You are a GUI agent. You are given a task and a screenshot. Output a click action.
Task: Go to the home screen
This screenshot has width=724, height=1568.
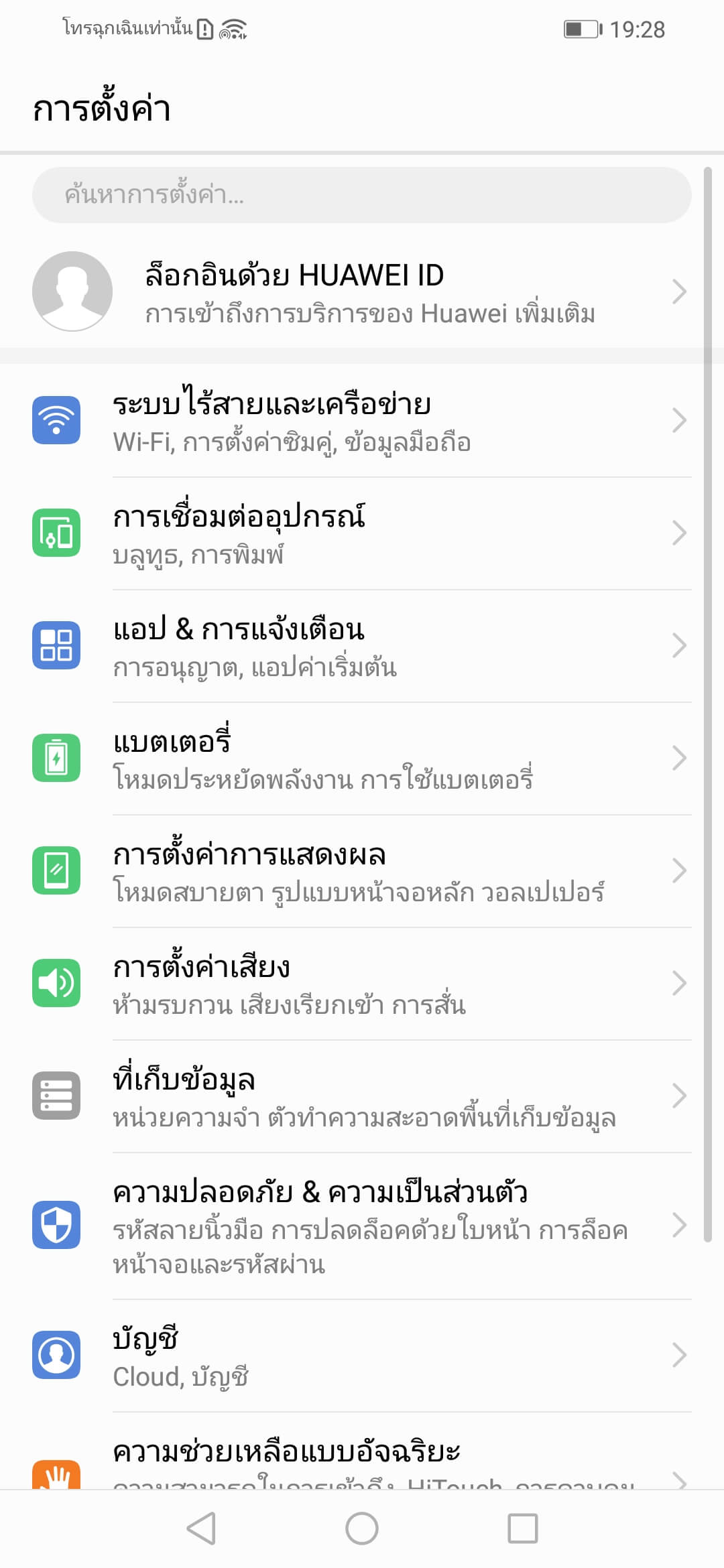pyautogui.click(x=362, y=1528)
